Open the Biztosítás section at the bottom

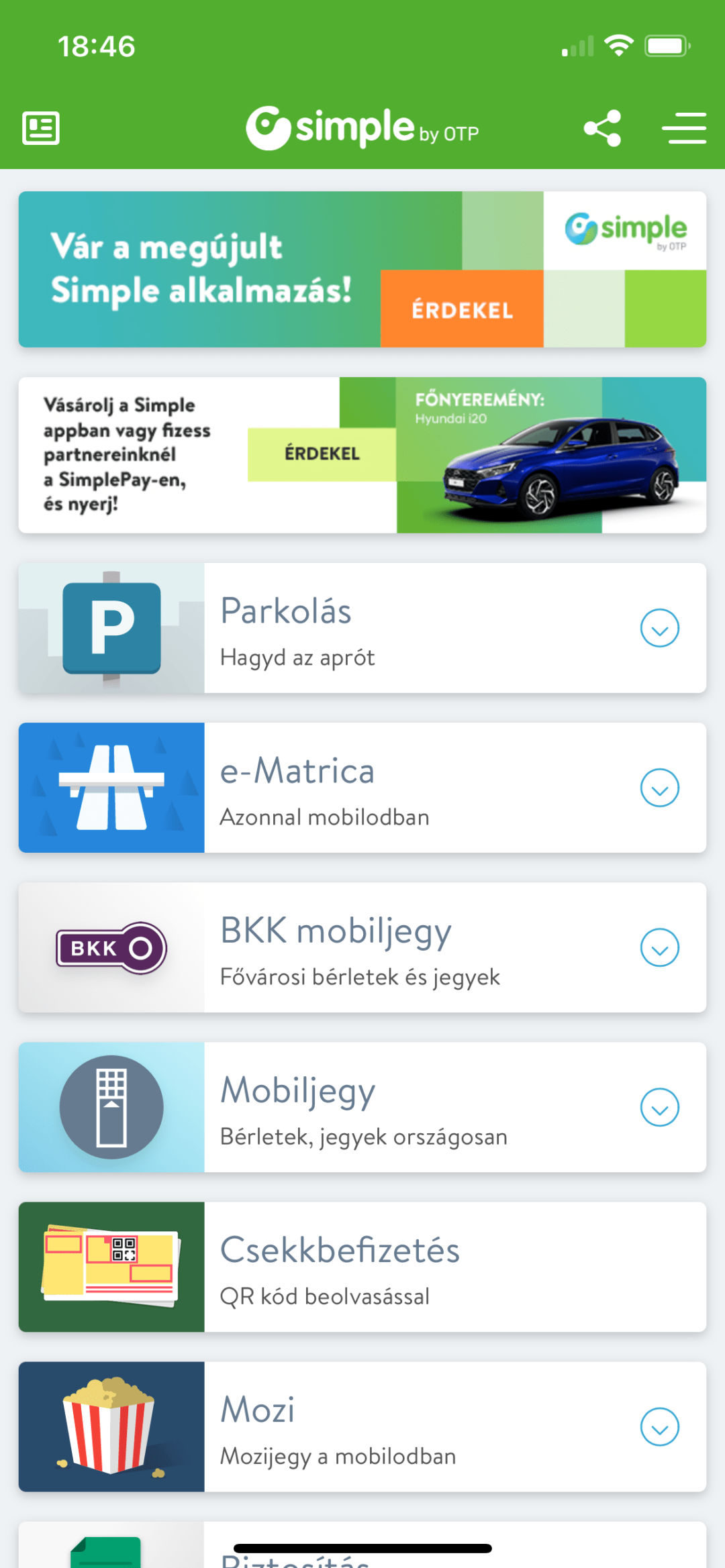point(362,1557)
